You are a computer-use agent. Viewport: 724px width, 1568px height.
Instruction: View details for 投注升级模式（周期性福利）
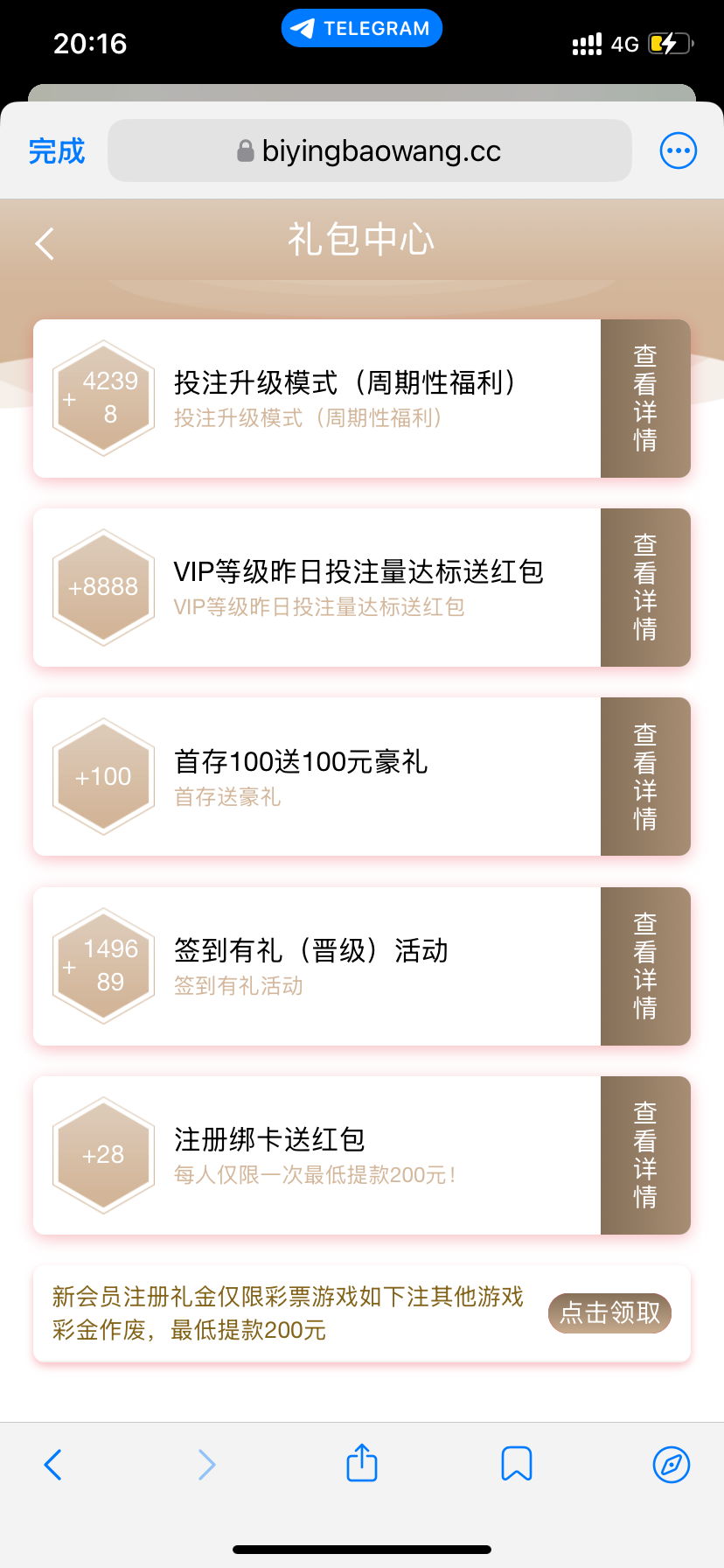tap(645, 398)
